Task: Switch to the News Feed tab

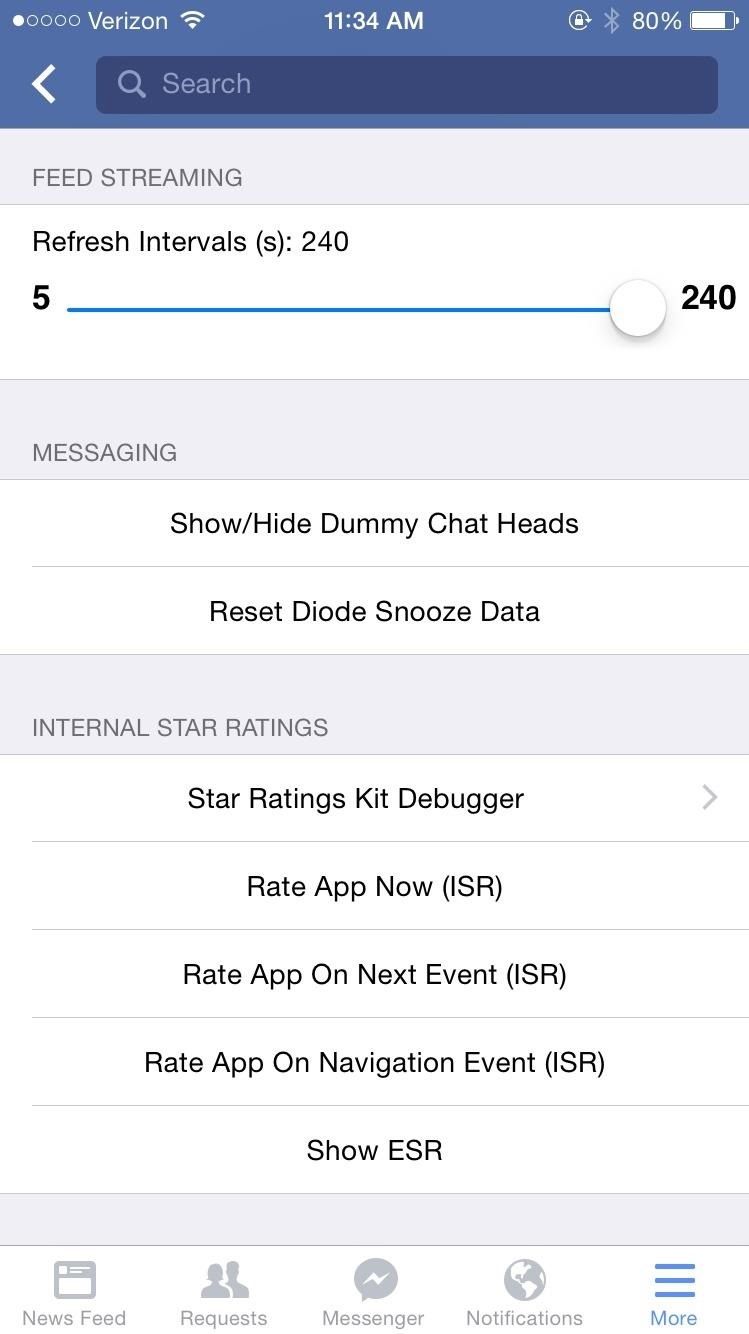Action: 74,1292
